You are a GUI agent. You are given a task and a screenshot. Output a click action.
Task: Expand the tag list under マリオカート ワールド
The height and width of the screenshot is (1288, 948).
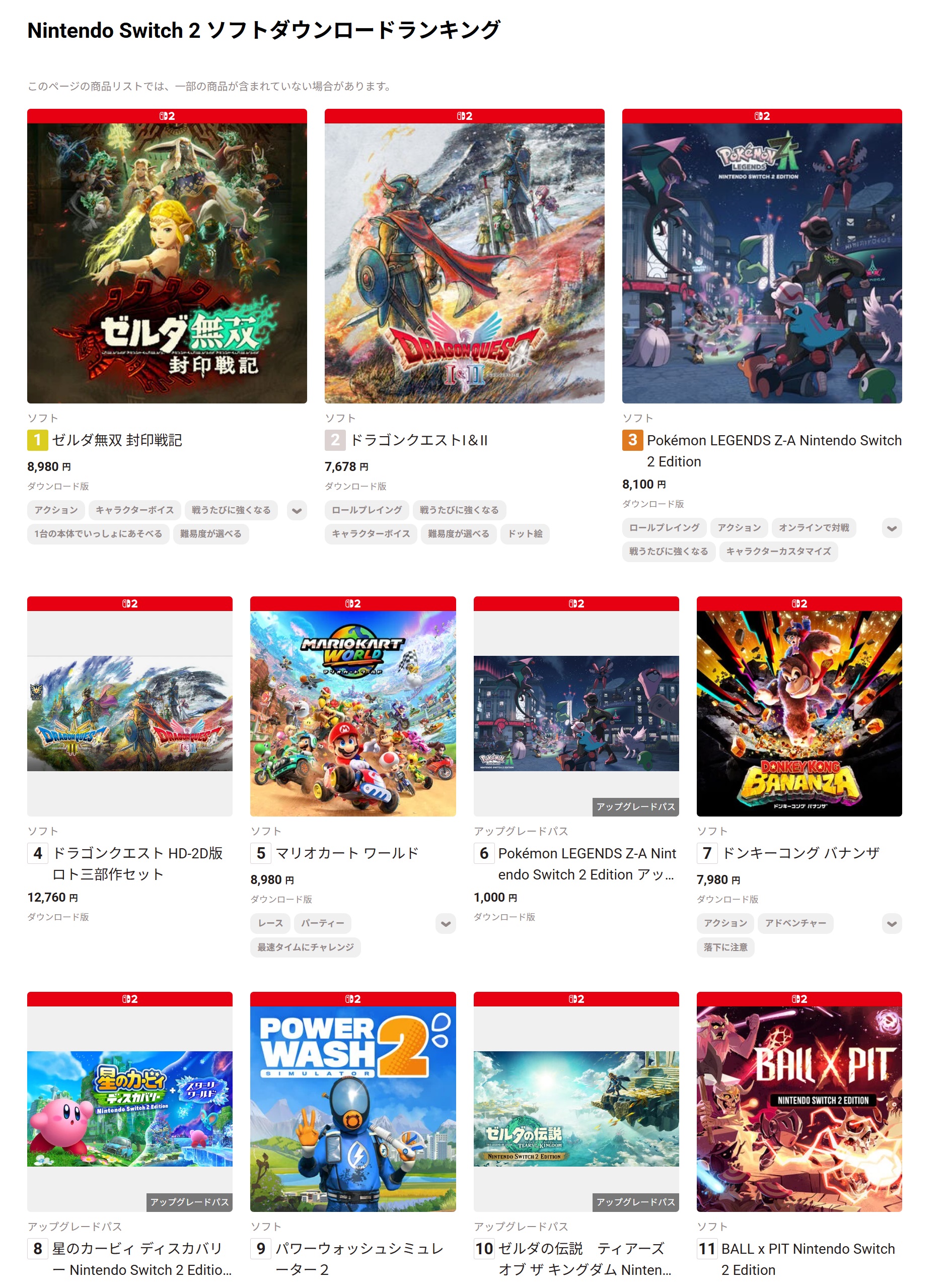pyautogui.click(x=446, y=923)
